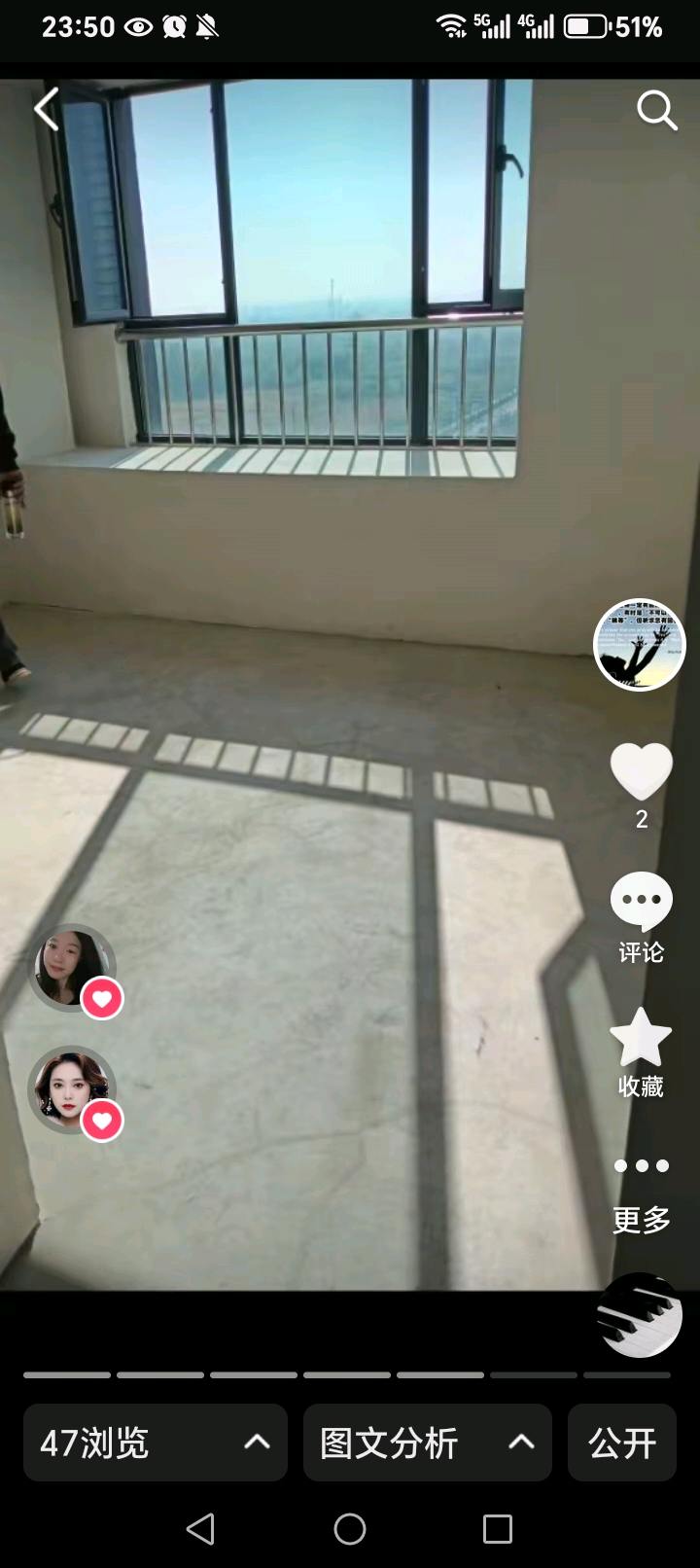Tap the spinning piano music disc
700x1568 pixels.
pos(637,1315)
